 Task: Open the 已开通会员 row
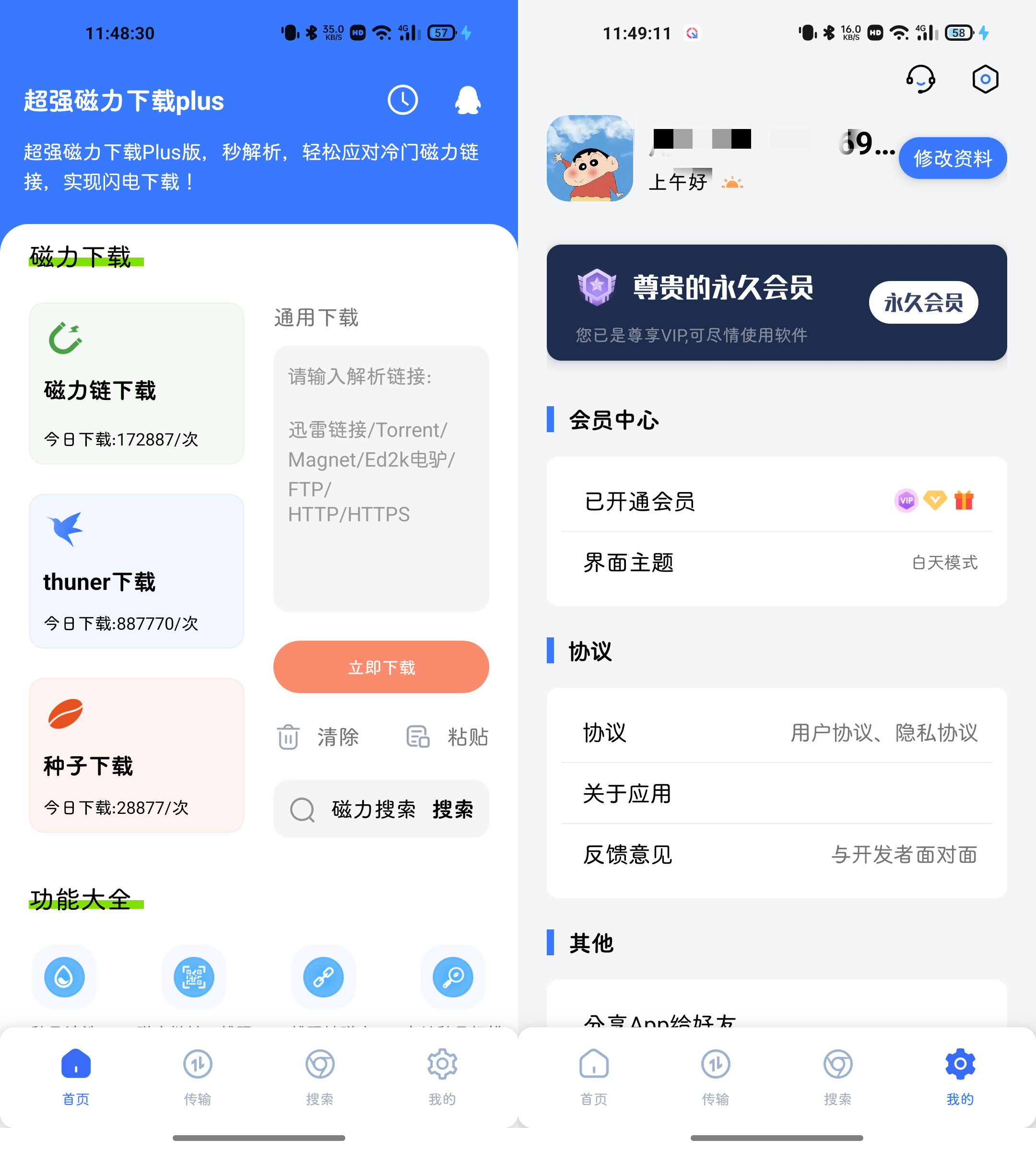click(777, 501)
